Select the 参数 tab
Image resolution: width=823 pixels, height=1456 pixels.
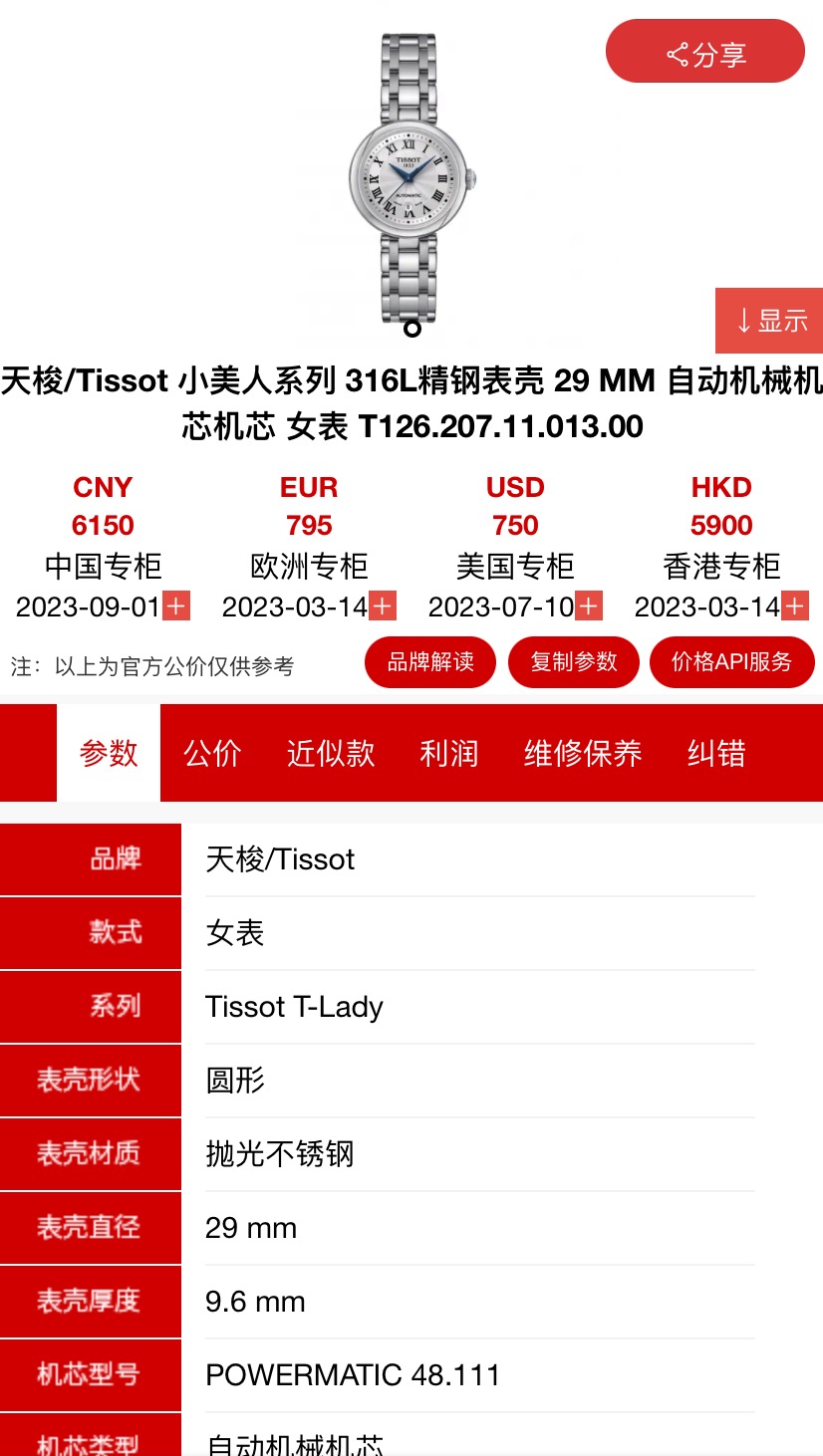tap(109, 753)
